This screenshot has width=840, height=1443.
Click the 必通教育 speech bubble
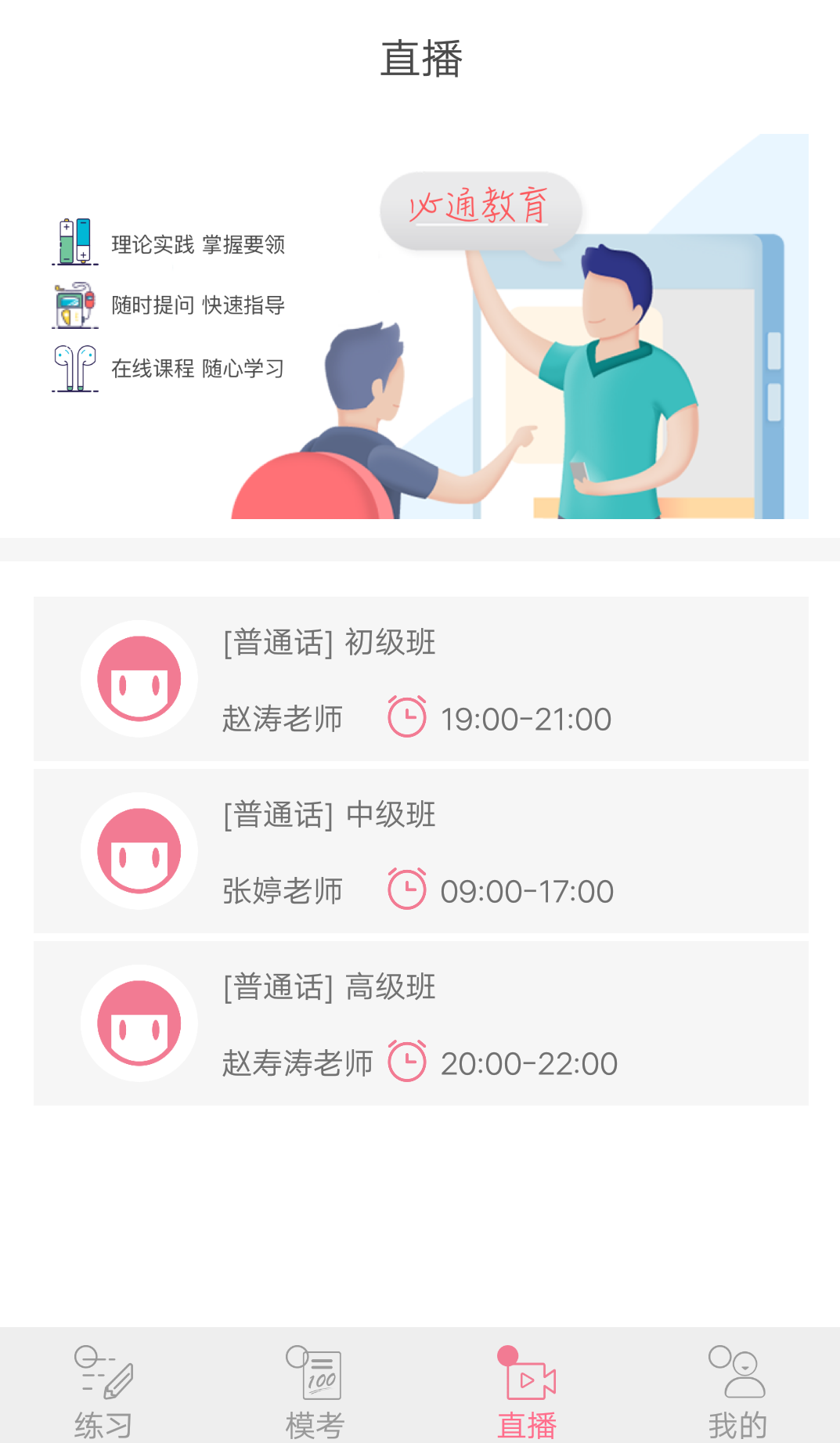pyautogui.click(x=480, y=206)
